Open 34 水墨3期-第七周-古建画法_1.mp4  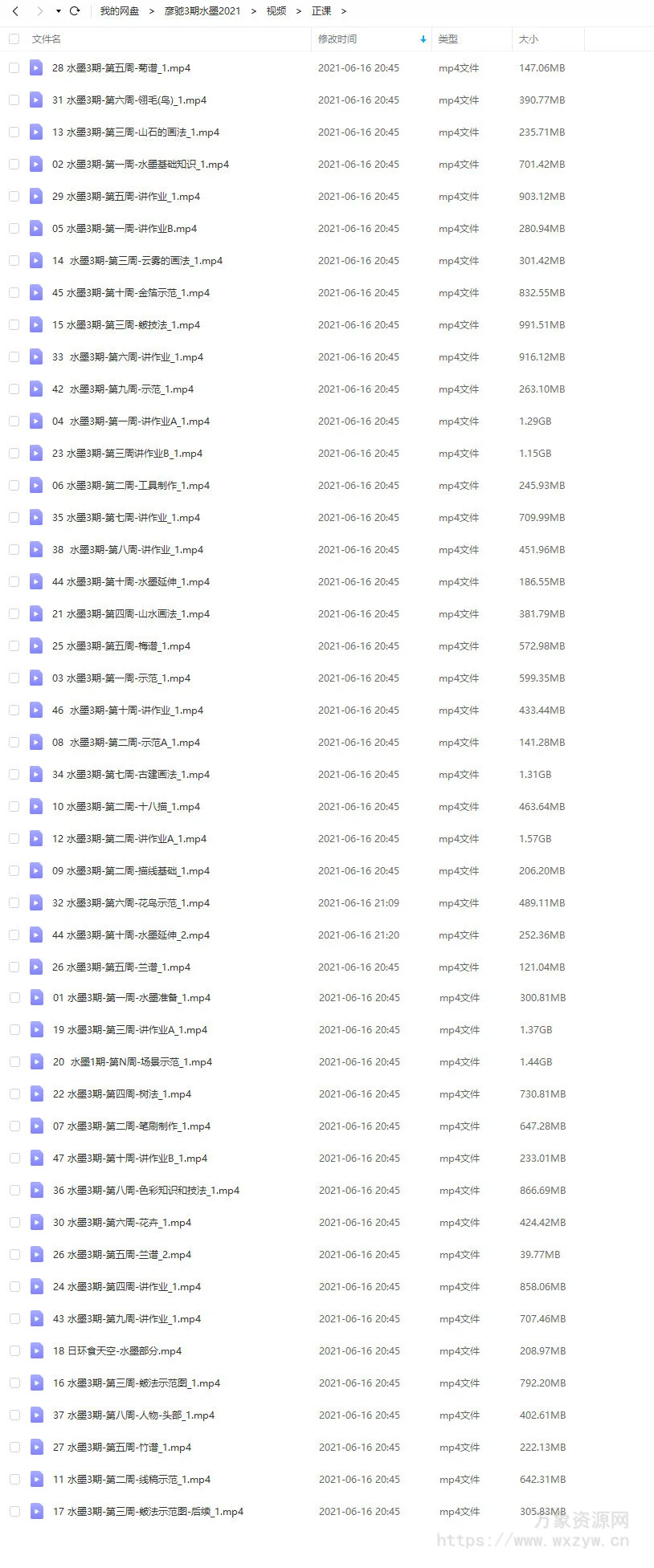[130, 775]
